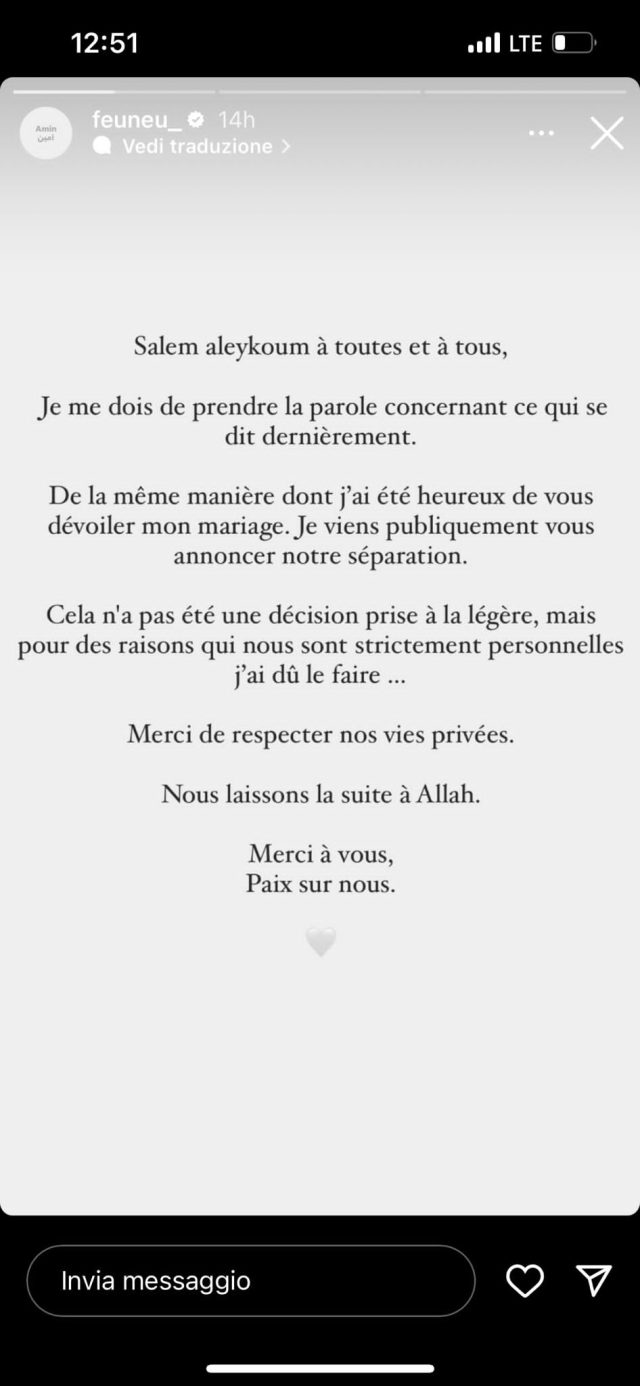Image resolution: width=640 pixels, height=1386 pixels.
Task: Open the three-dot story options menu
Action: click(541, 133)
